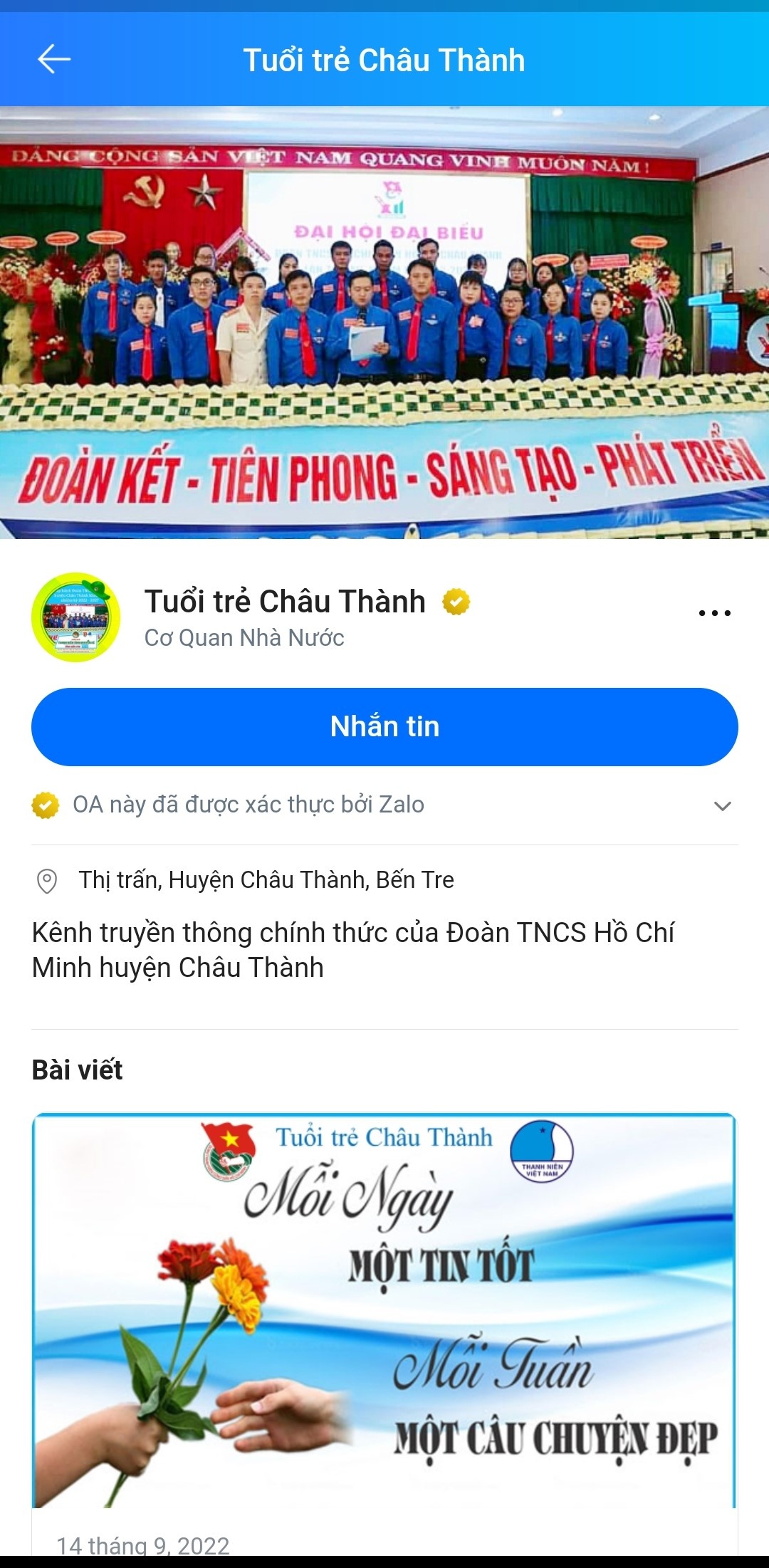Click the back arrow in the blue header bar
The width and height of the screenshot is (769, 1568).
point(48,61)
